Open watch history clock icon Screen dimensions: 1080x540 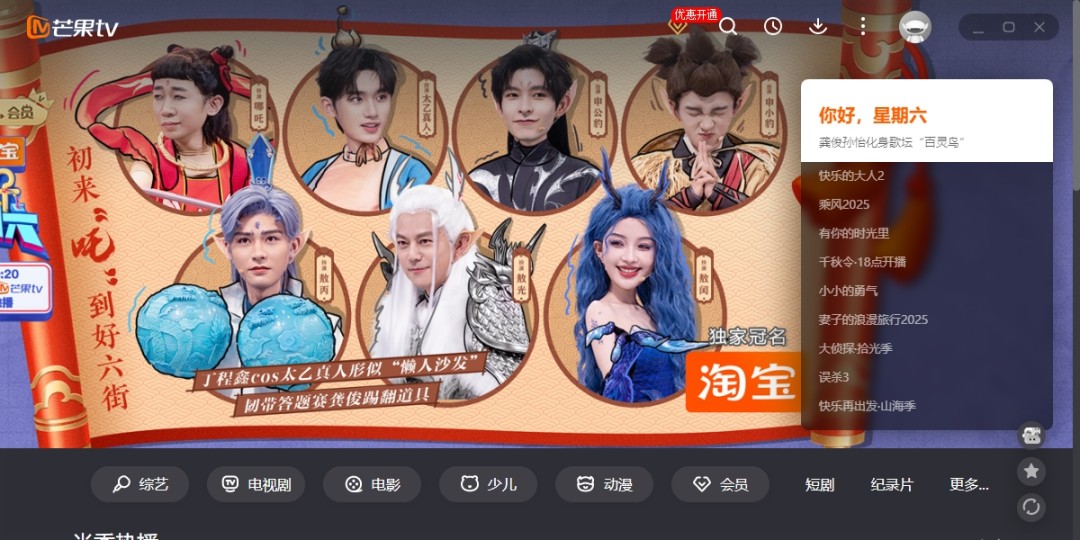(773, 27)
